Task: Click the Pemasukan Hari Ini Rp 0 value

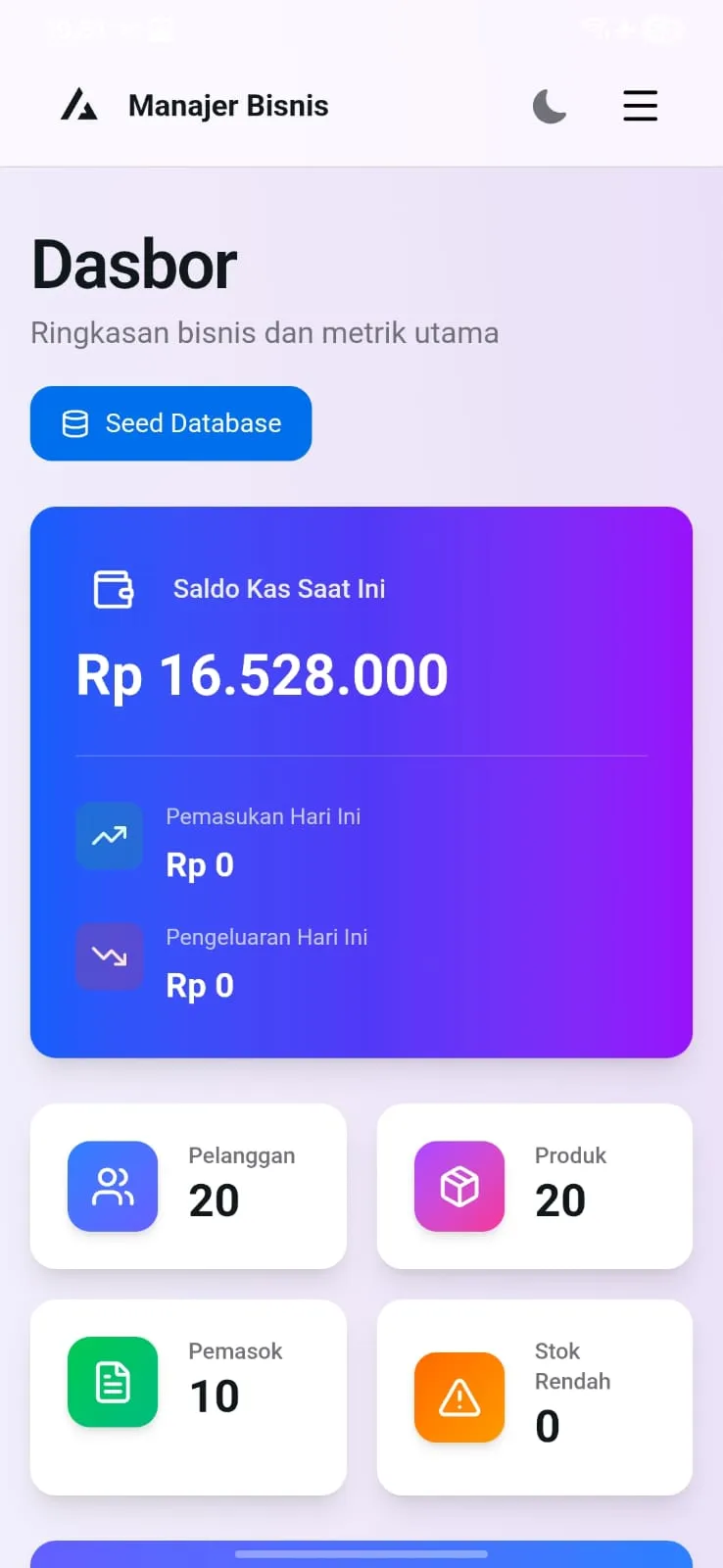Action: (200, 865)
